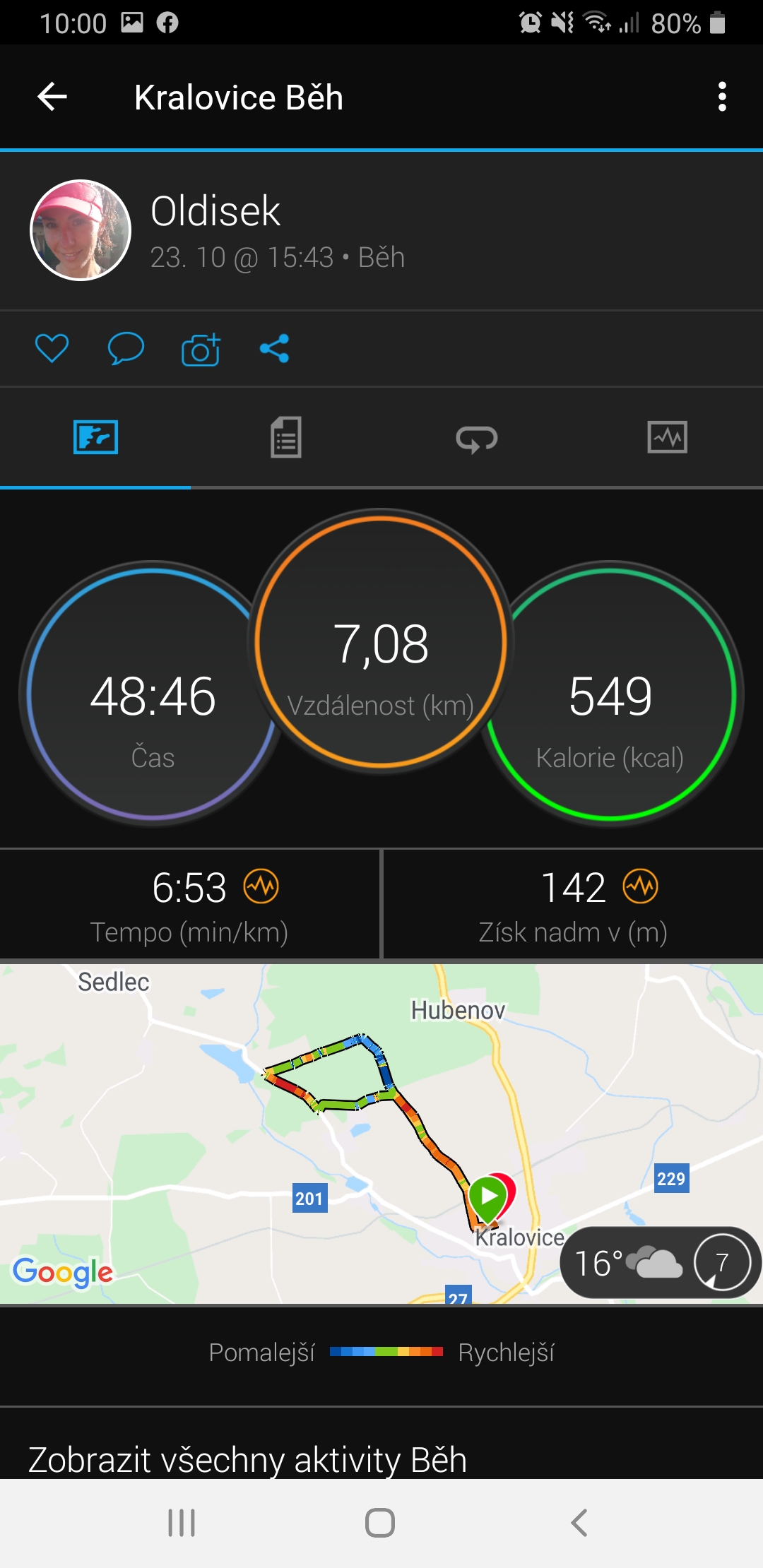Like this activity with the heart

pos(52,348)
